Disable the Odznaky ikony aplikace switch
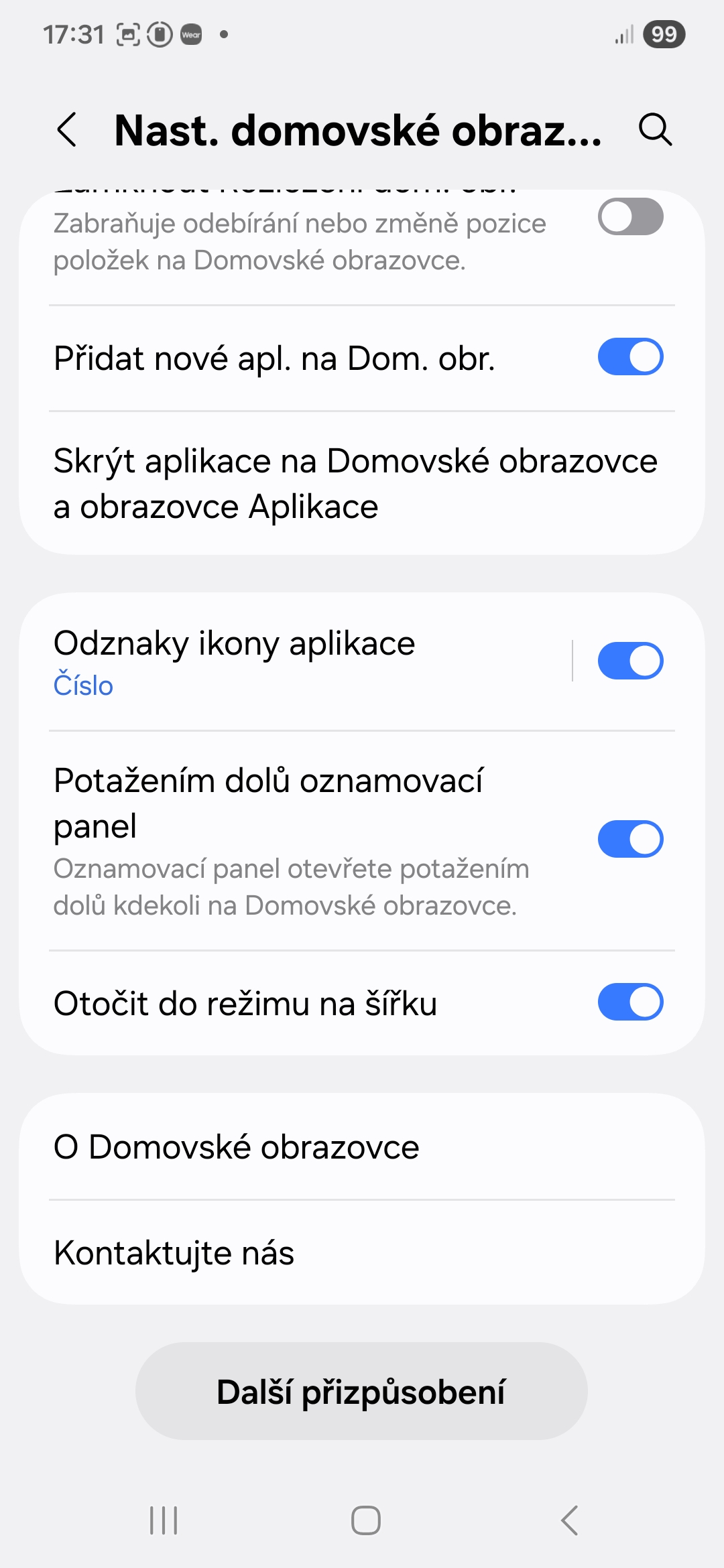 pos(630,661)
